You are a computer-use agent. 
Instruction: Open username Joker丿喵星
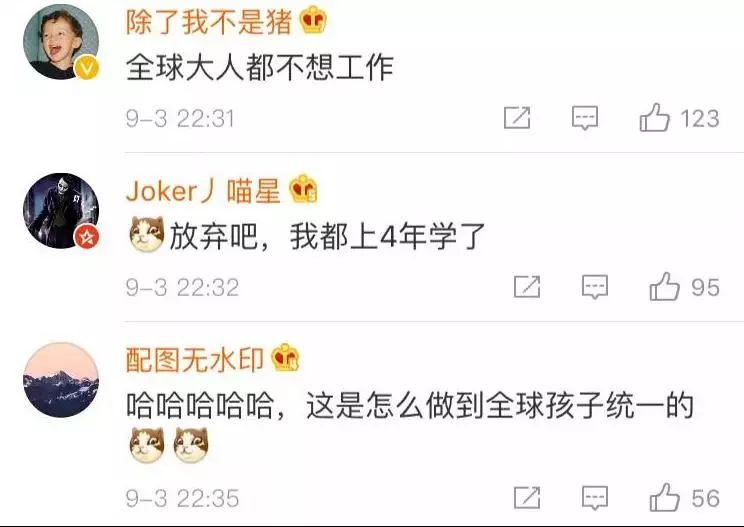205,189
